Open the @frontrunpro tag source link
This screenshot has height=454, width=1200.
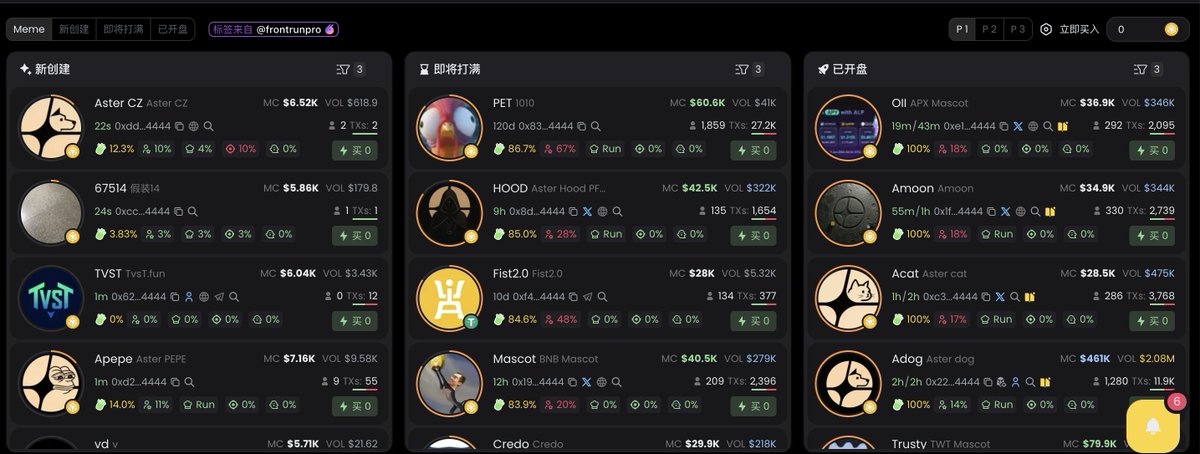click(x=274, y=29)
